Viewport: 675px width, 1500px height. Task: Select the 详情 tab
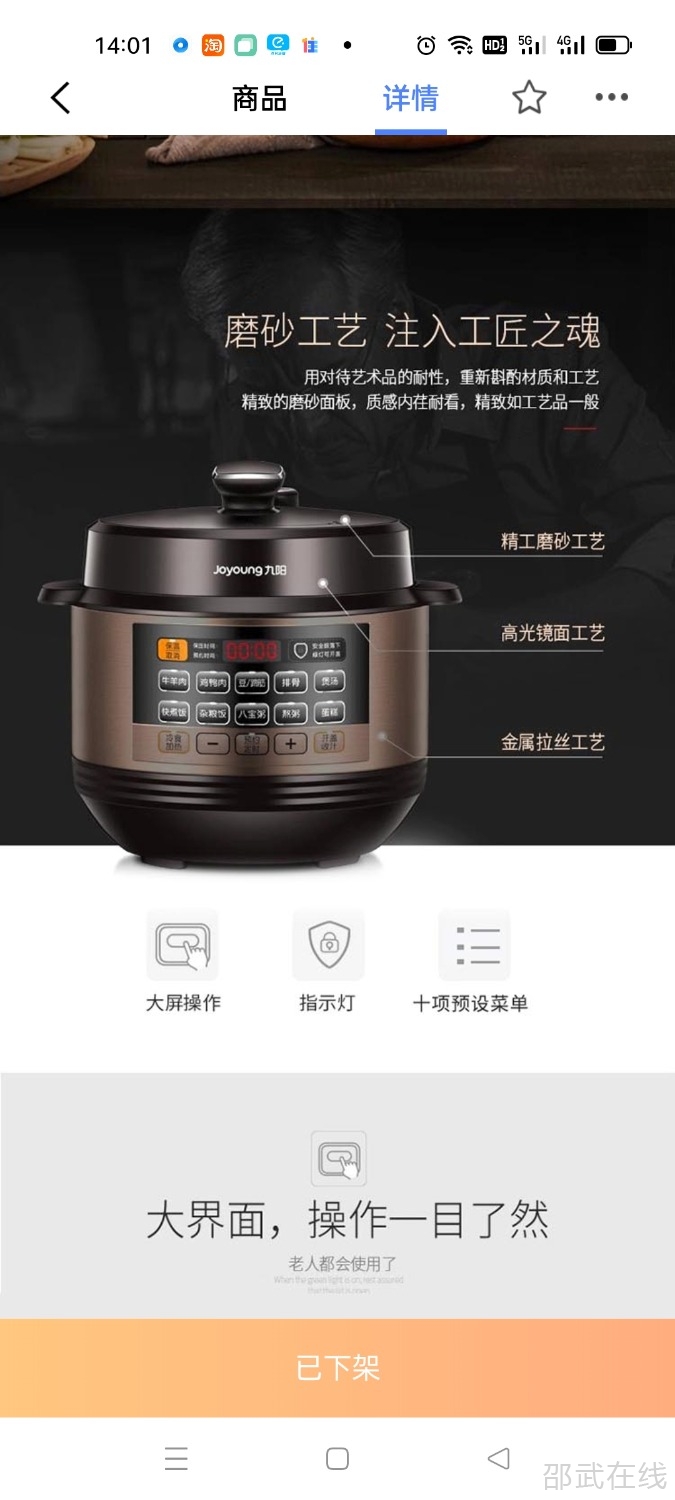coord(410,98)
